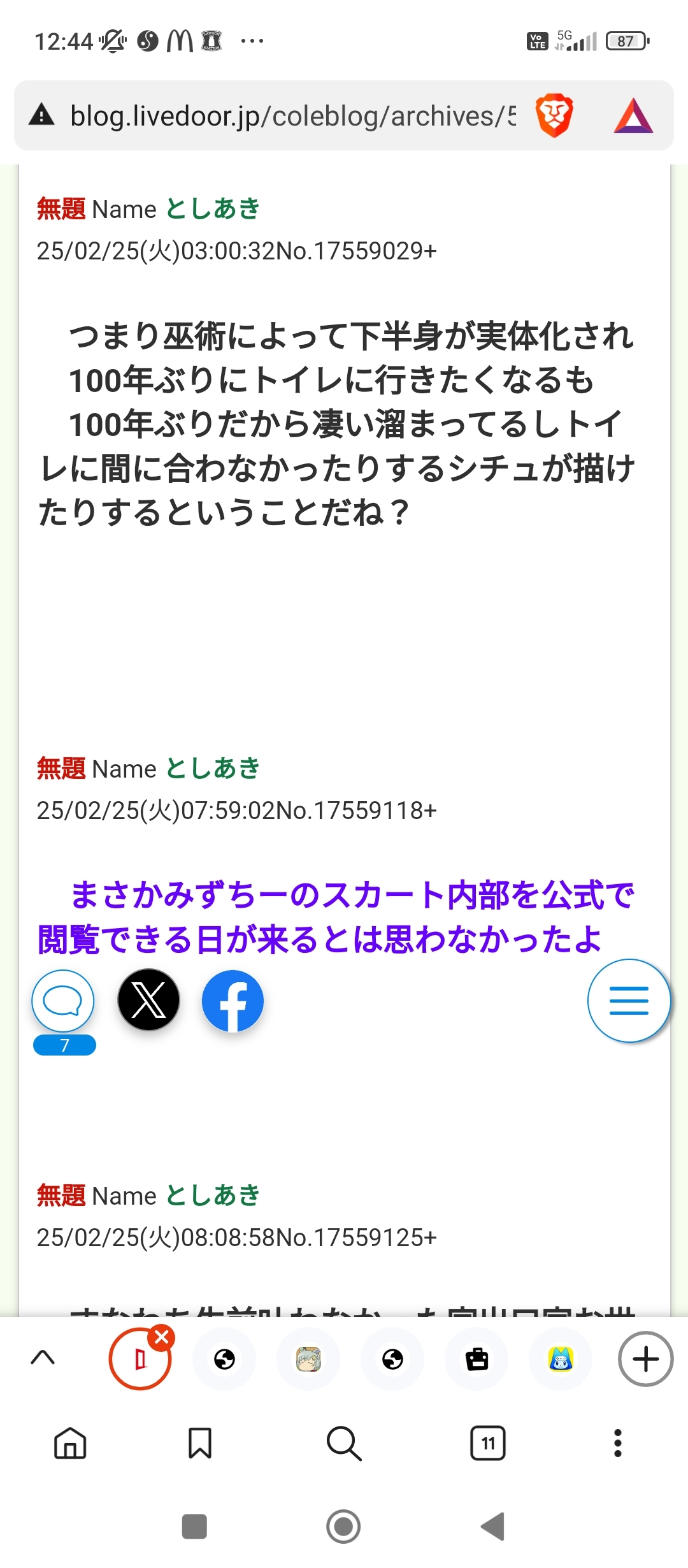This screenshot has width=688, height=1568.
Task: Open the search magnifier in toolbar
Action: click(344, 1443)
